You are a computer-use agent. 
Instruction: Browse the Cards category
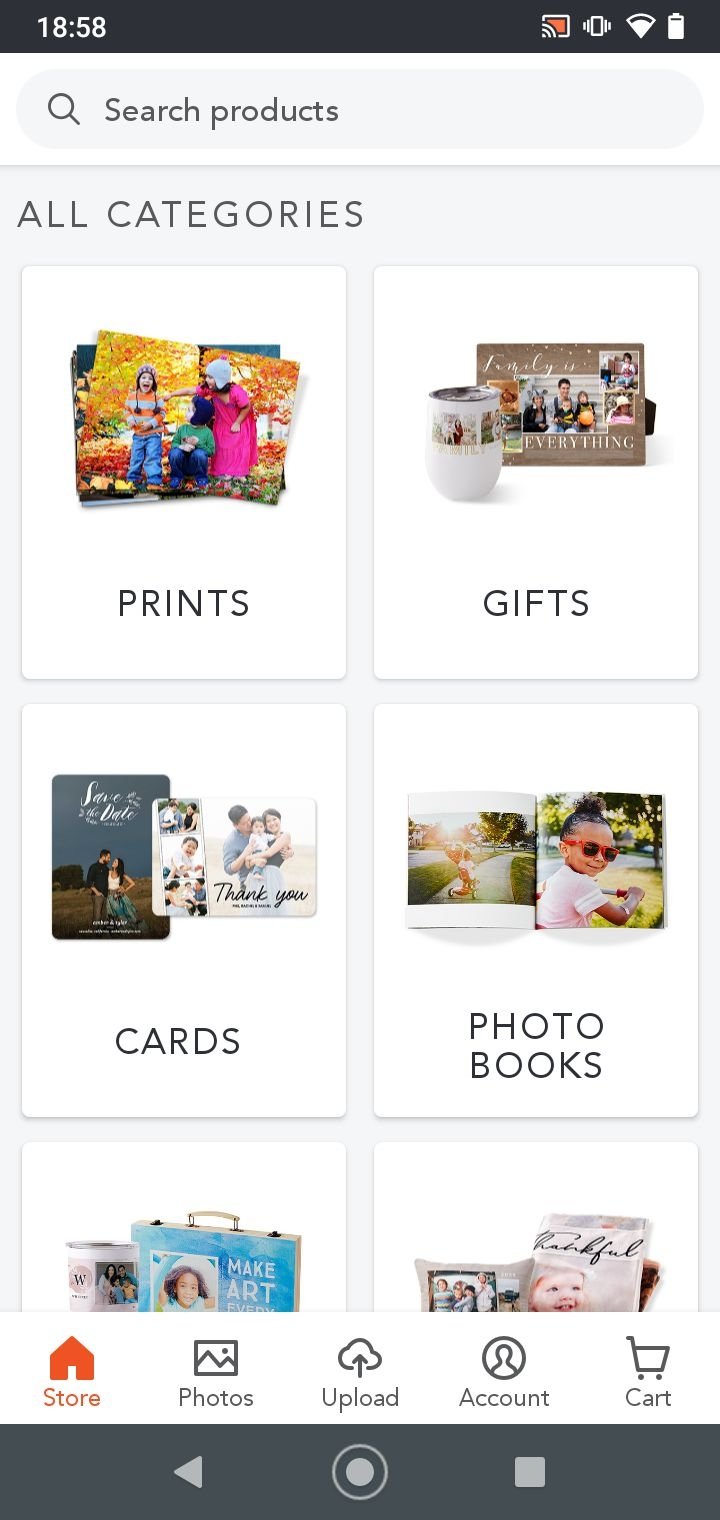pos(184,910)
